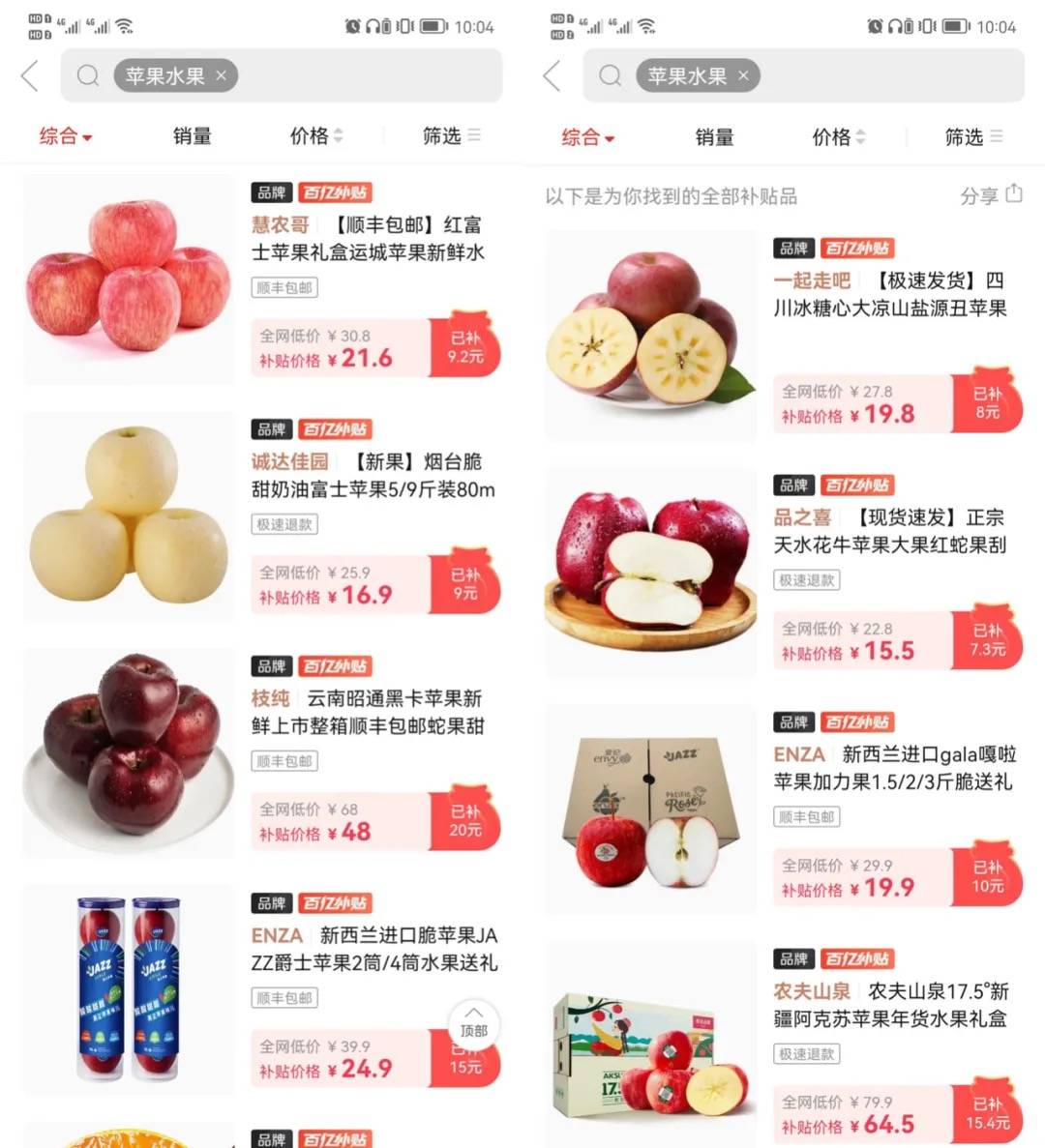
Task: Click the red 已补9.2元 subsidy badge
Action: (465, 346)
